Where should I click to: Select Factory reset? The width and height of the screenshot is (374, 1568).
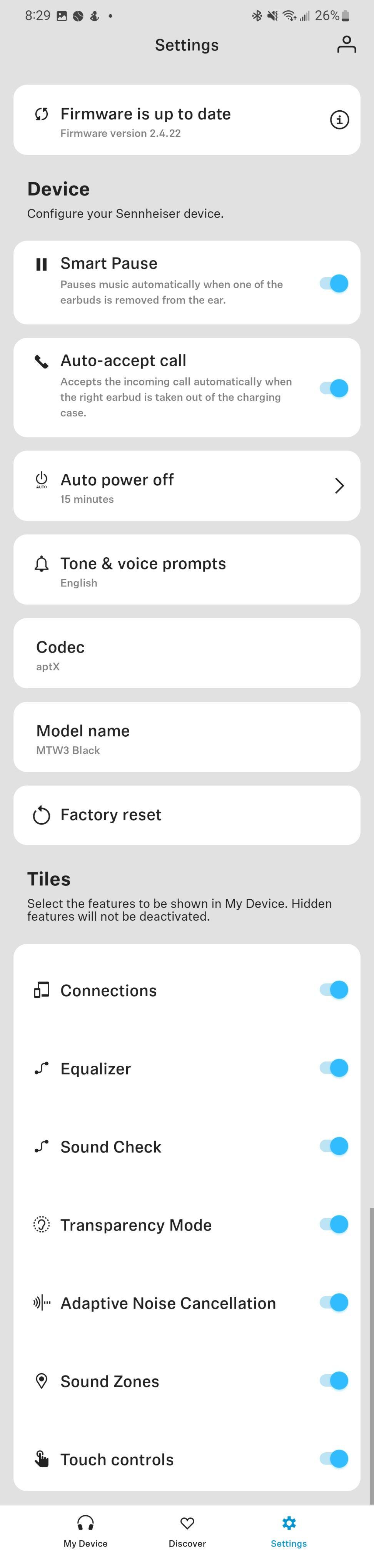[186, 815]
